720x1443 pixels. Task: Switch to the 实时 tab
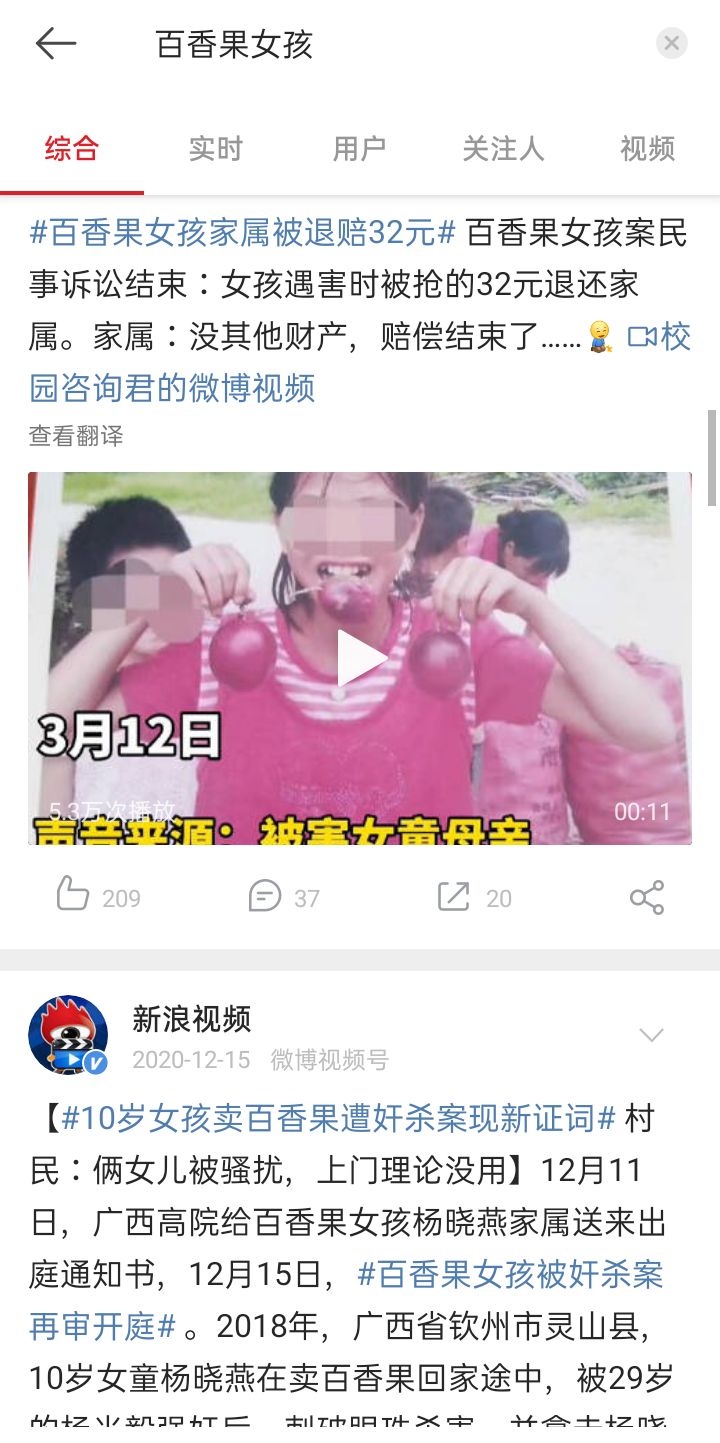click(216, 149)
